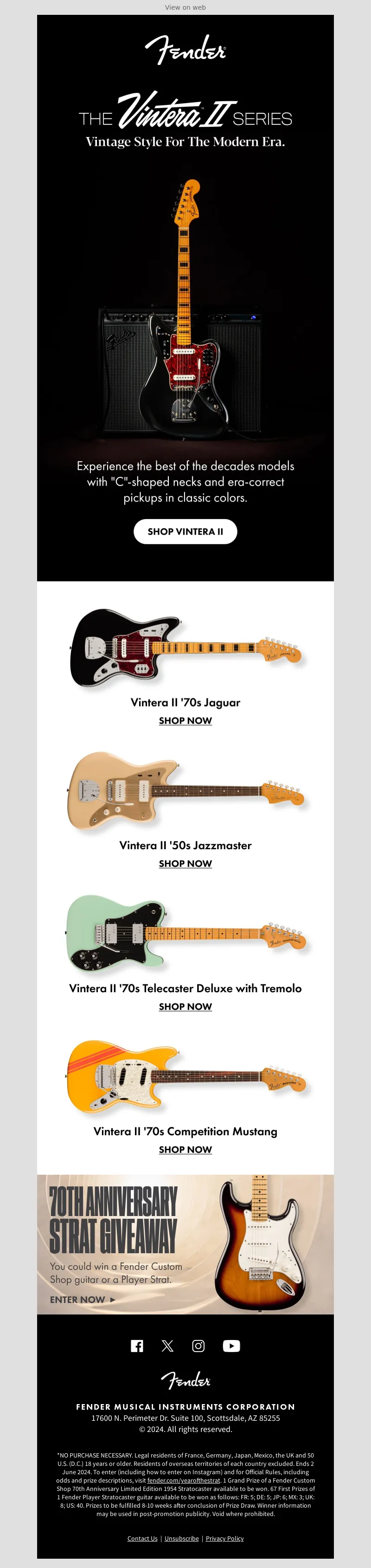
Task: Open the black '70s Jaguar guitar image
Action: 185,649
